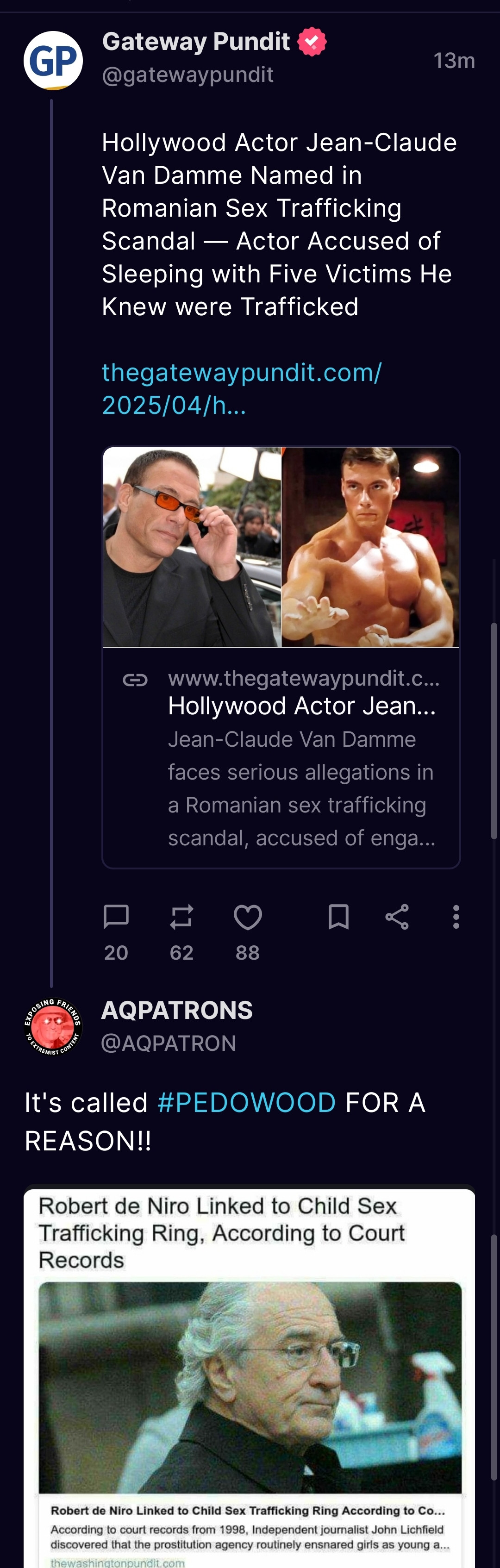Go to the @AQPATRON account
500x1568 pixels.
coord(168,1043)
